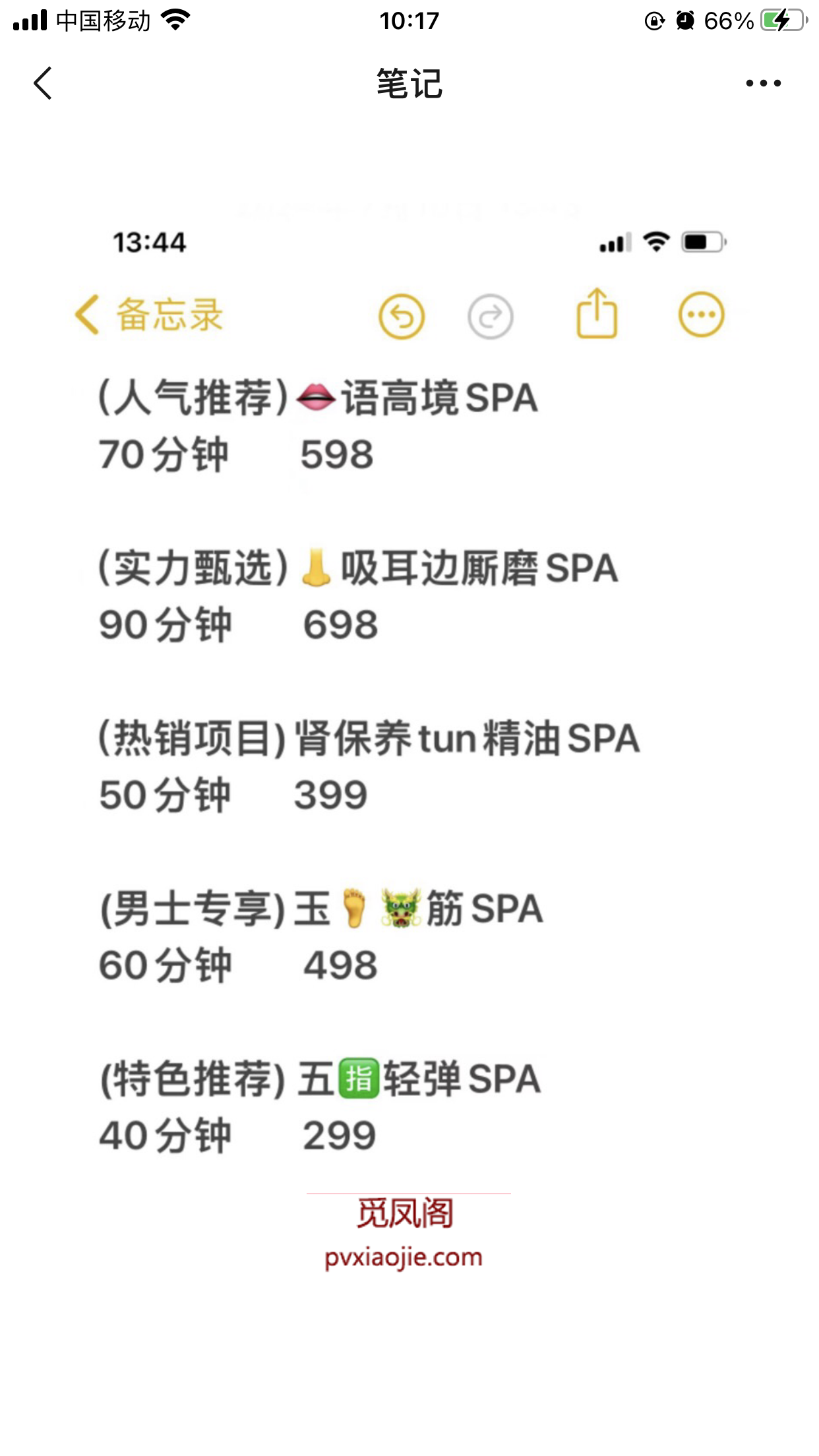This screenshot has width=819, height=1456.
Task: Go back from the 笔记 page
Action: (x=43, y=84)
